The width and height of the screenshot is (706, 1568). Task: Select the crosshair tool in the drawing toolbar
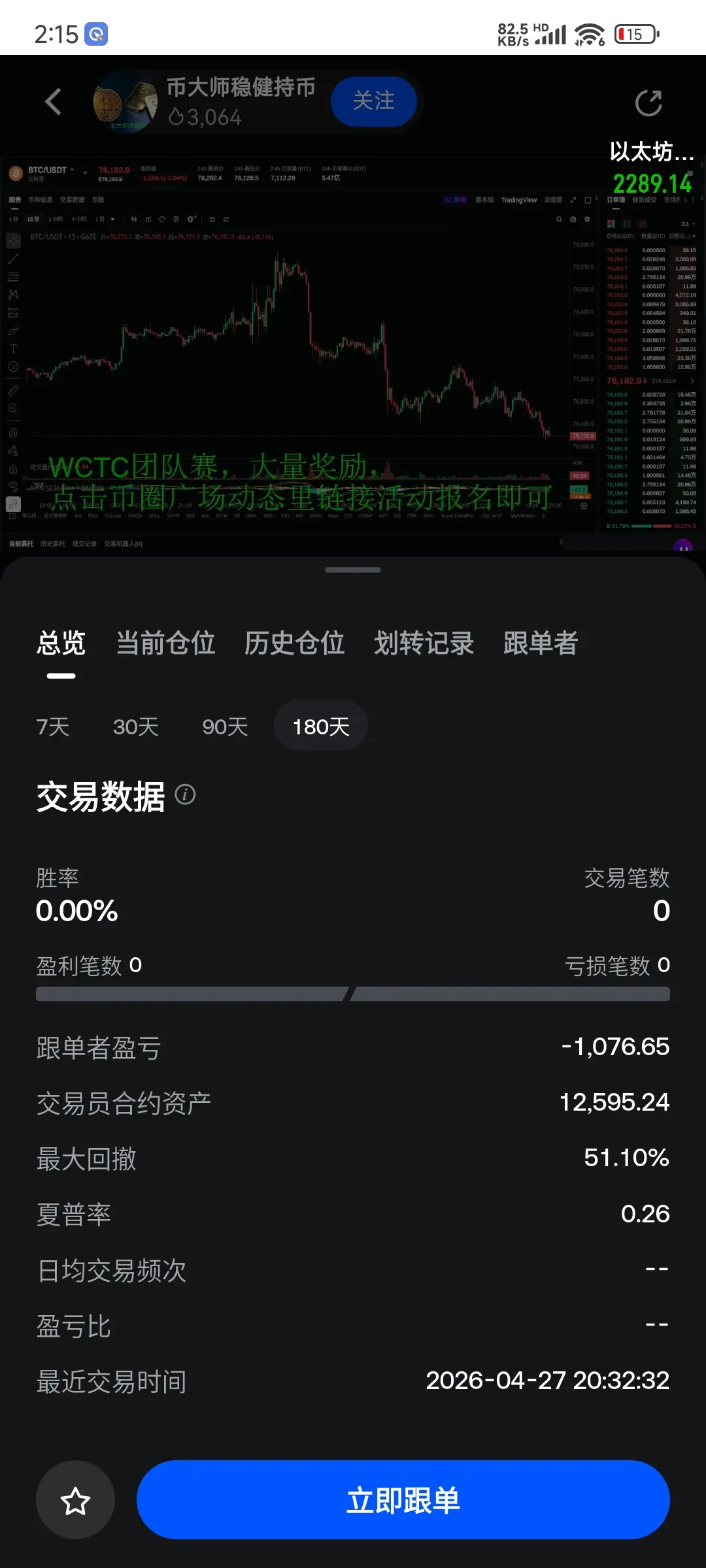pyautogui.click(x=13, y=240)
